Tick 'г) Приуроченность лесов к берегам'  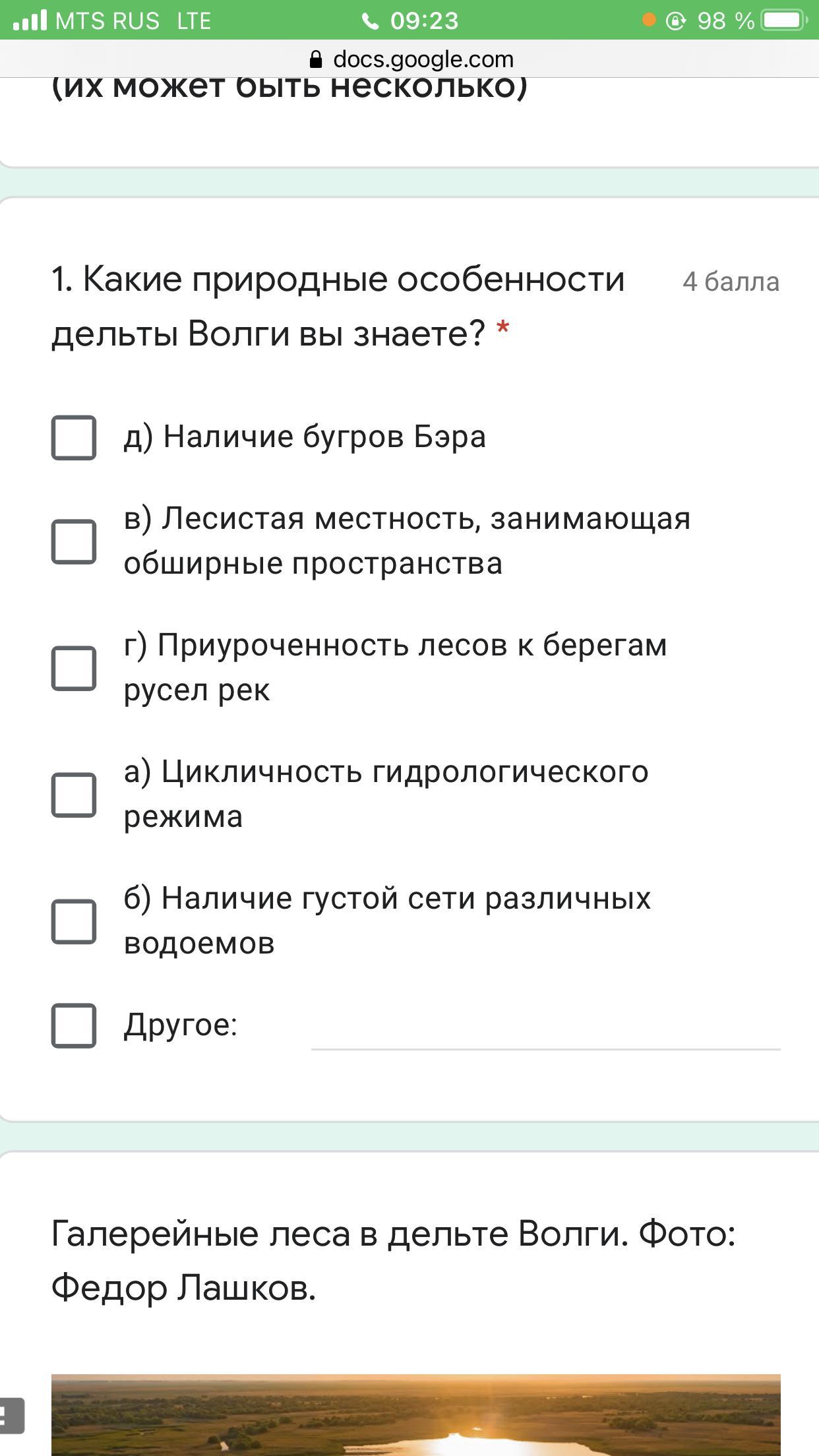74,668
